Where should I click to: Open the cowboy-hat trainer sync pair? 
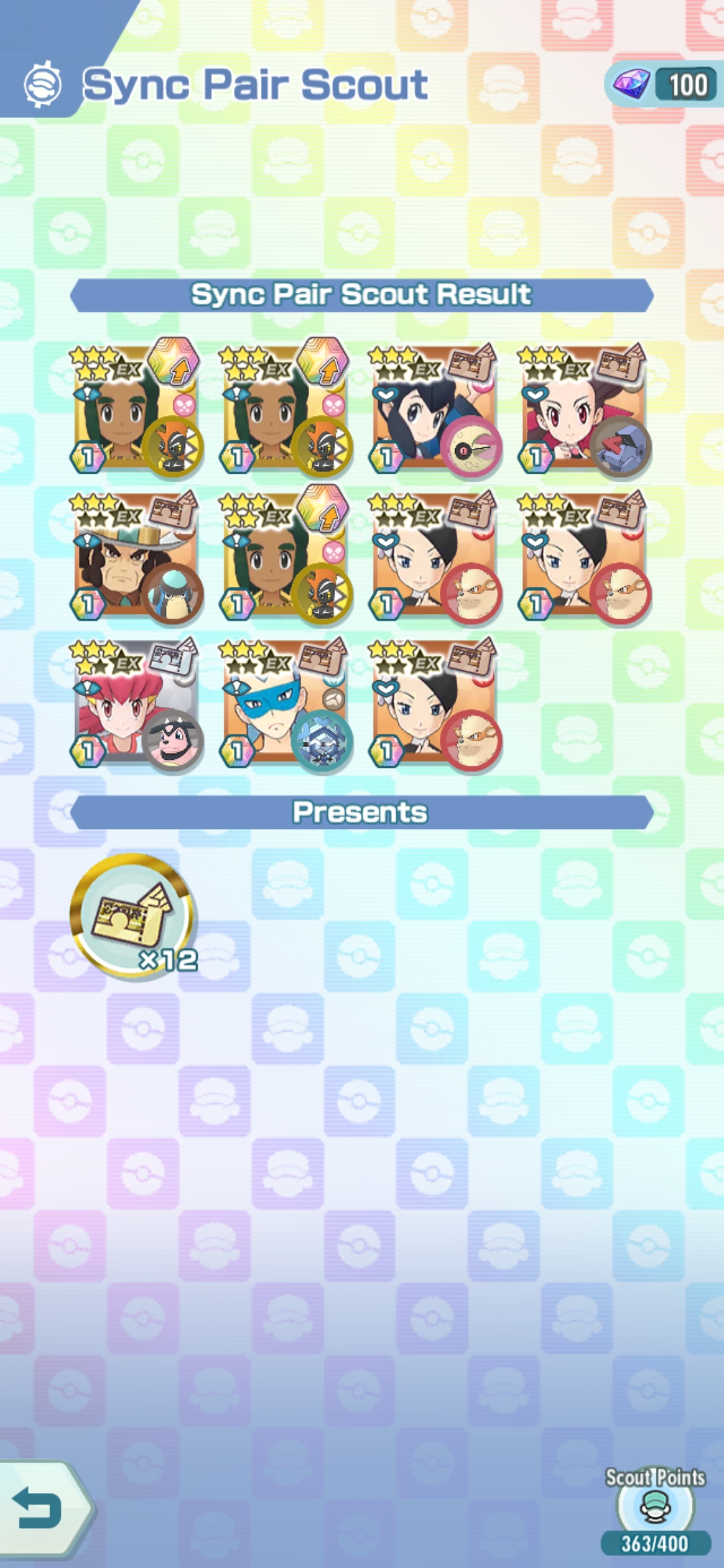(135, 556)
